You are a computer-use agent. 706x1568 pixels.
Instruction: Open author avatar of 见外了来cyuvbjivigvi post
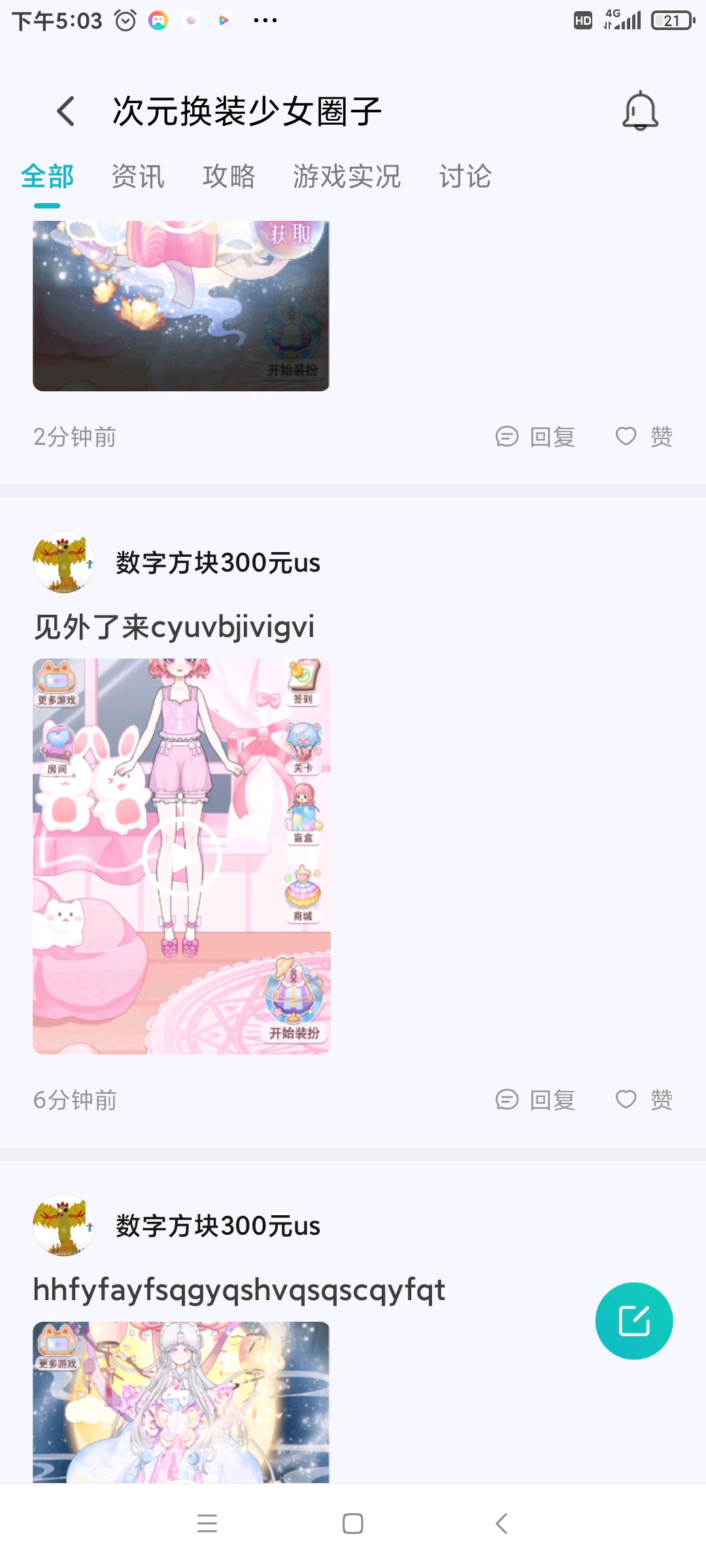pyautogui.click(x=64, y=562)
